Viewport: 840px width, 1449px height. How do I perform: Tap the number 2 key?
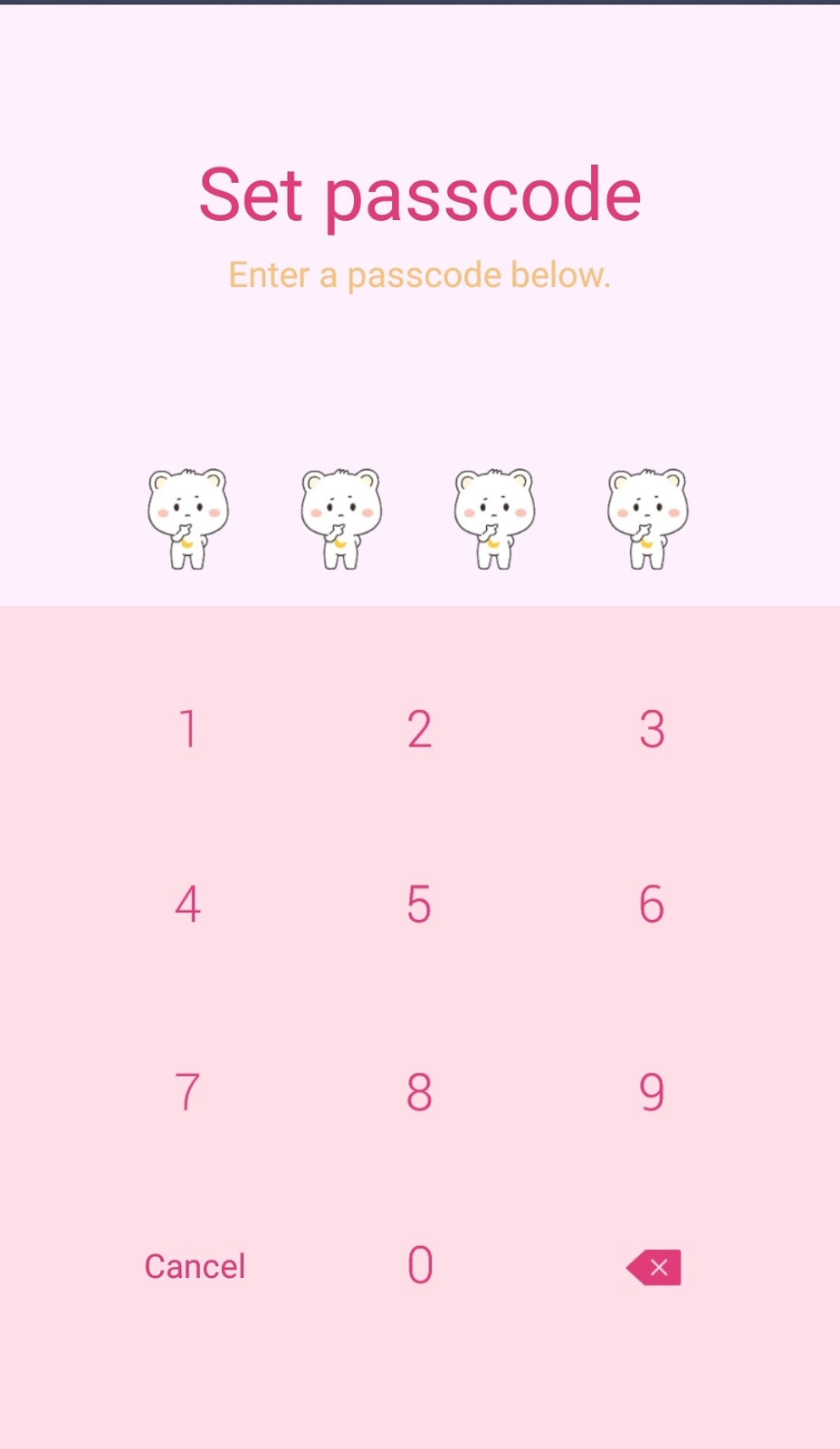tap(419, 729)
